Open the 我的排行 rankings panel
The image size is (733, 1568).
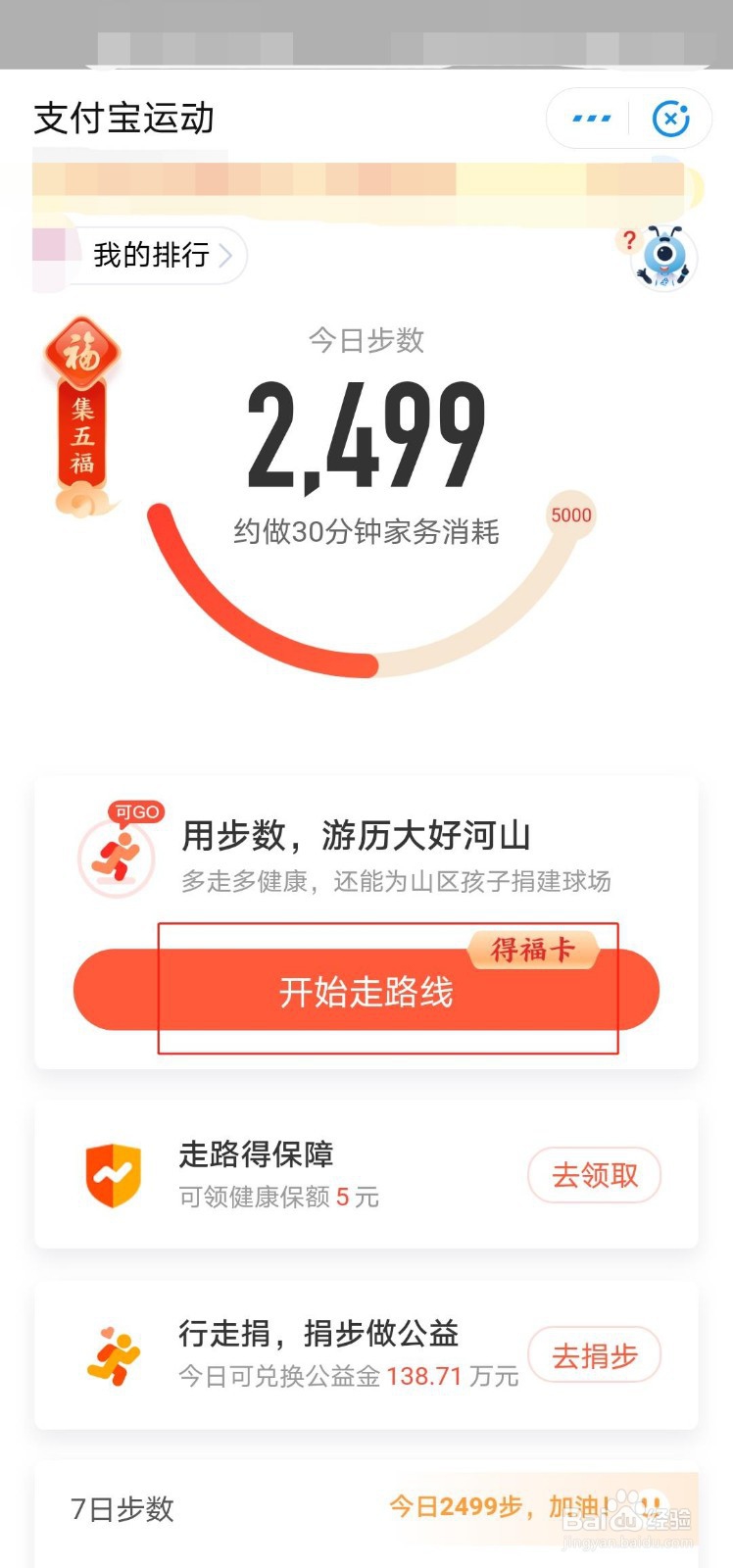tap(149, 256)
